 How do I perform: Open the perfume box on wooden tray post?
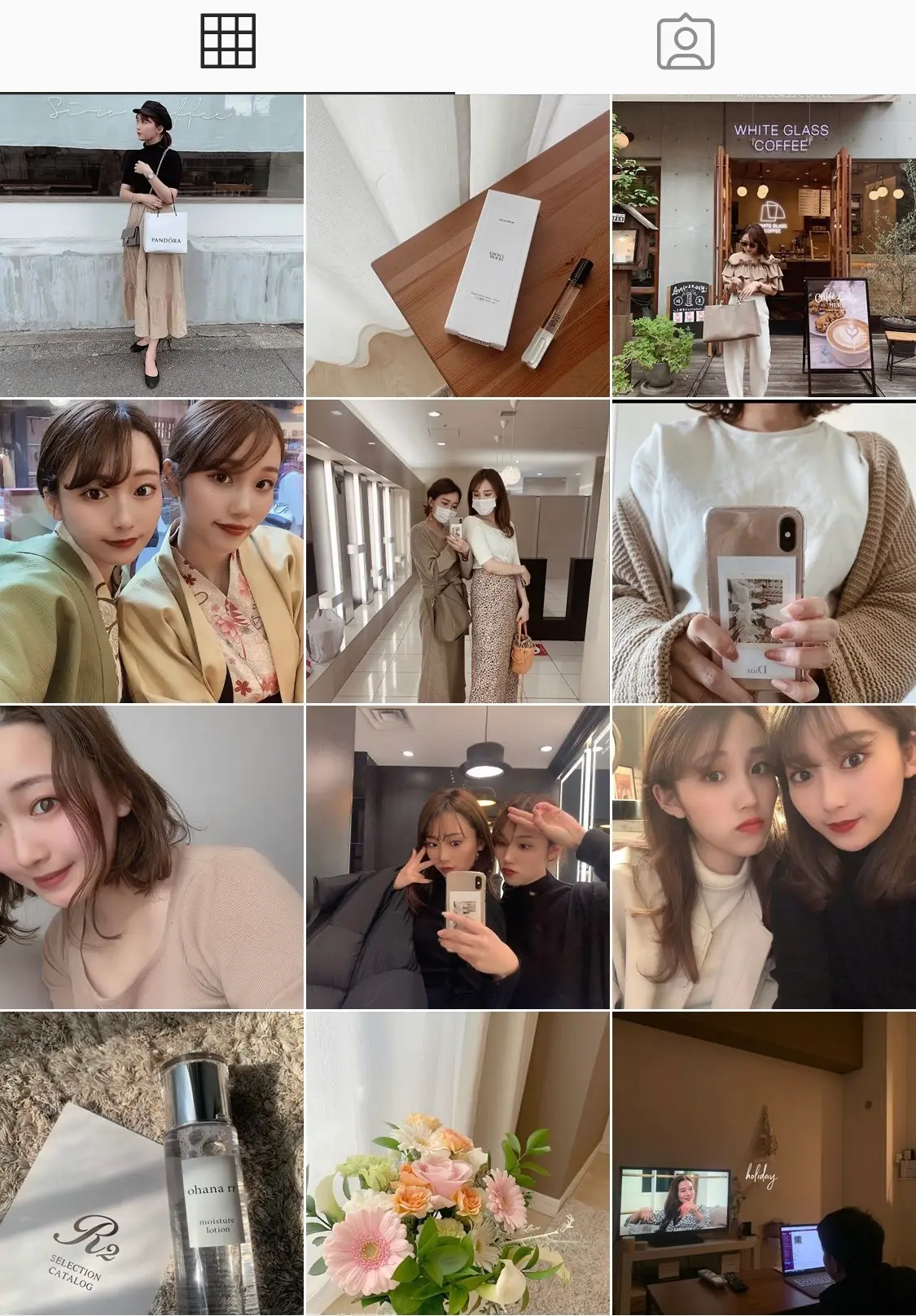[x=458, y=246]
